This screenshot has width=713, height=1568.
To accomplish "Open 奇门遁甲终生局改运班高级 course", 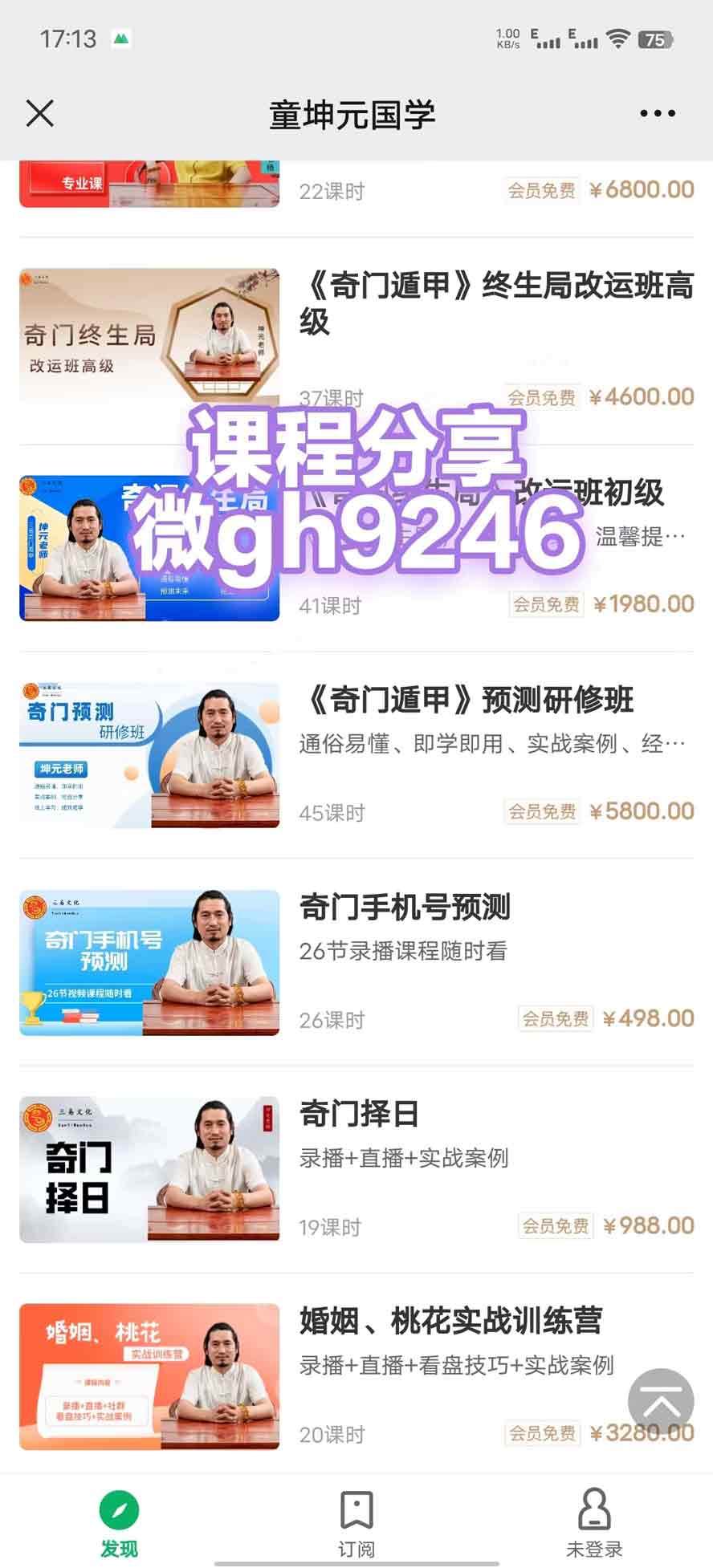I will pos(496,303).
